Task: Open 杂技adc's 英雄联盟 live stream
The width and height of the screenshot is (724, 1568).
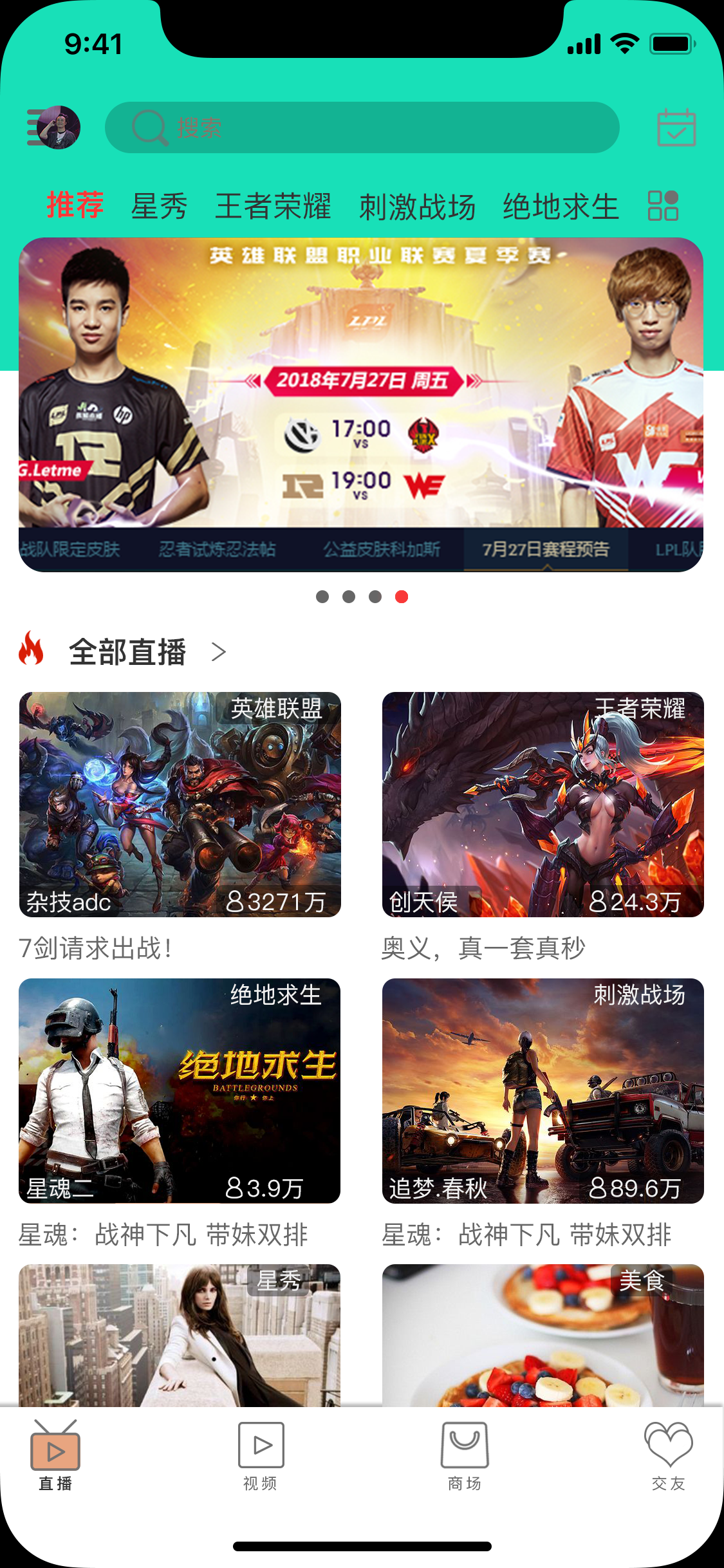Action: [180, 804]
